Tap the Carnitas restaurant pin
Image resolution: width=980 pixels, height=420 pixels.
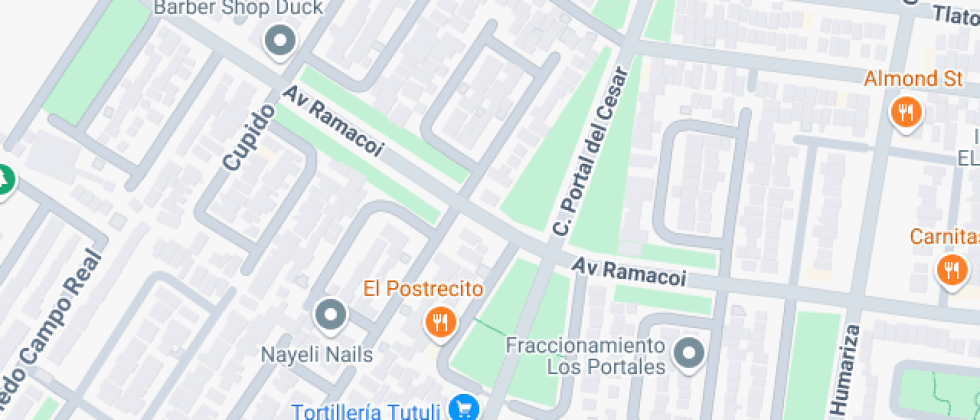tap(950, 268)
